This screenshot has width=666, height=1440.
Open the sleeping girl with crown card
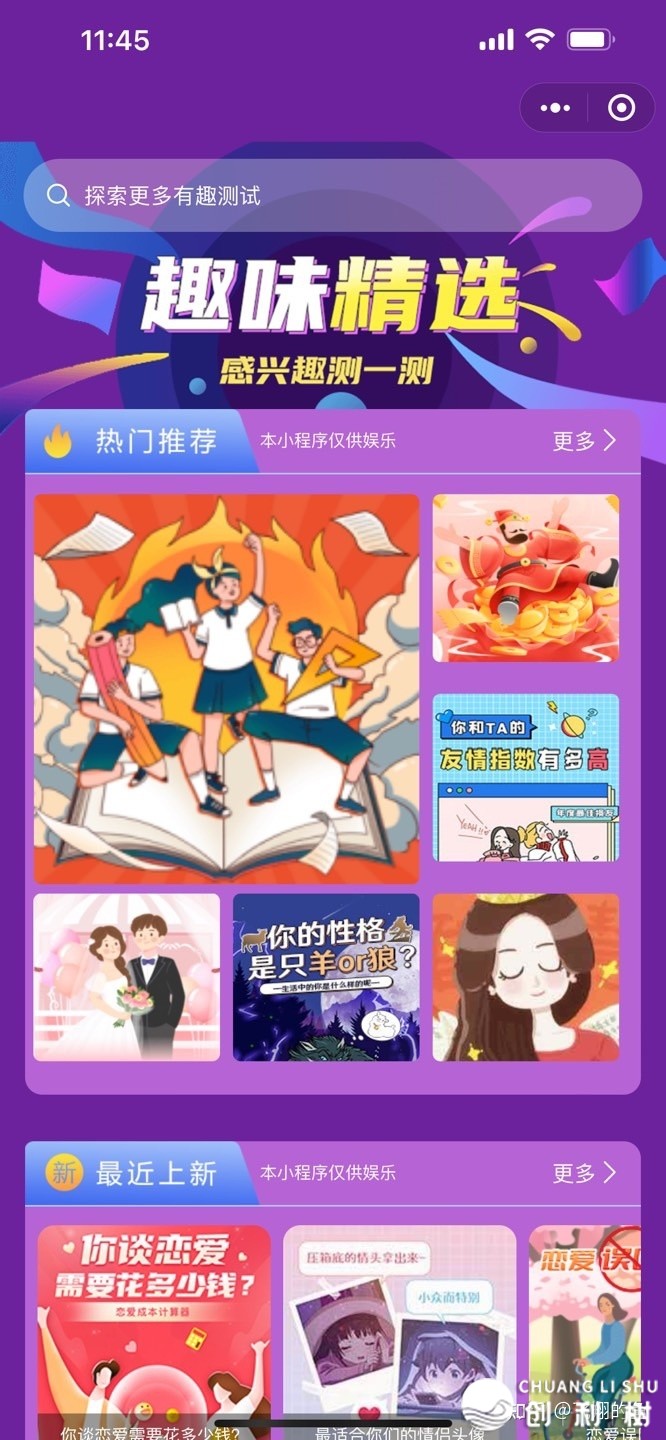526,977
